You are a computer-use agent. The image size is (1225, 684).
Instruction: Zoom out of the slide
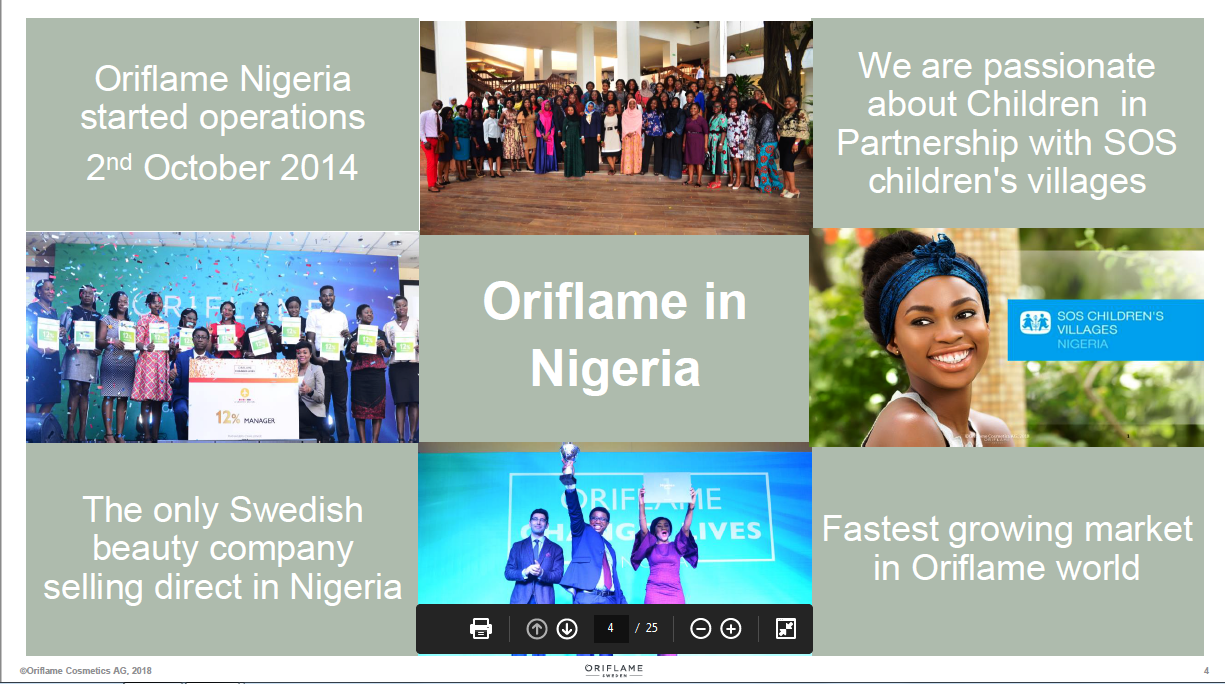click(701, 629)
